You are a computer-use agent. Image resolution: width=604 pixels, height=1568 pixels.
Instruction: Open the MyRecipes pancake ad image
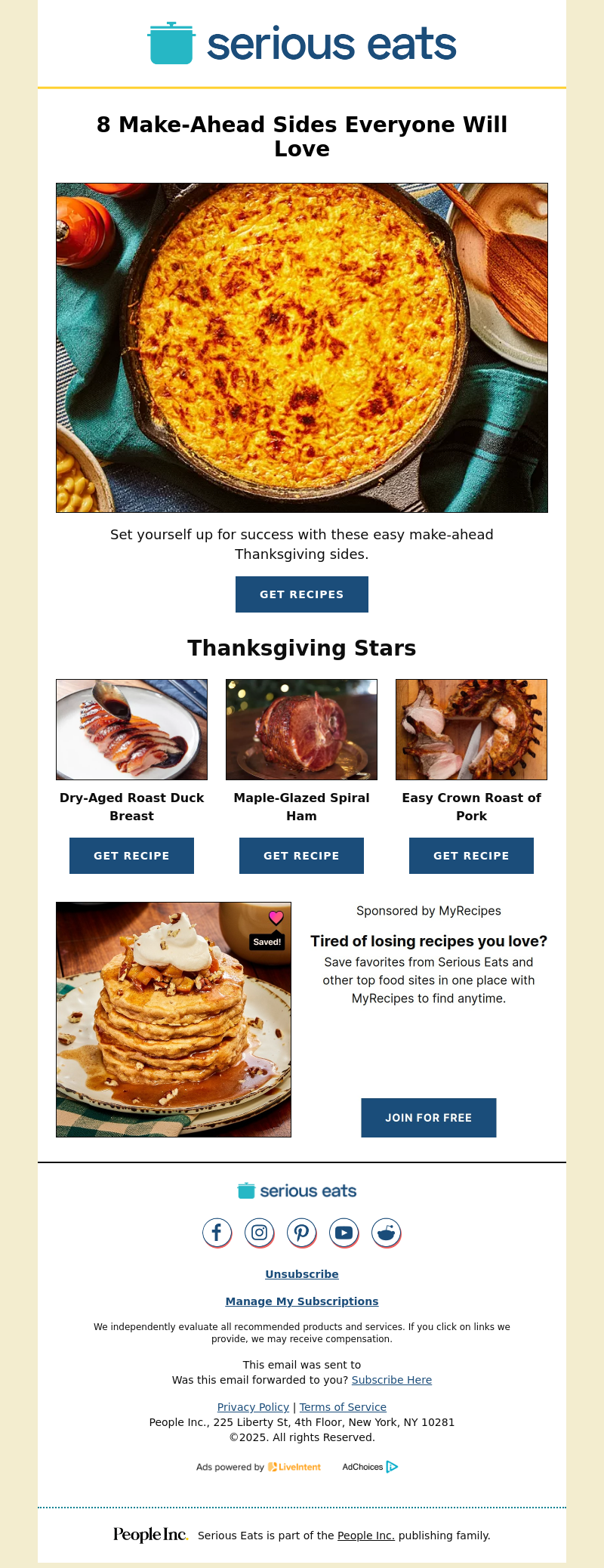[174, 1020]
